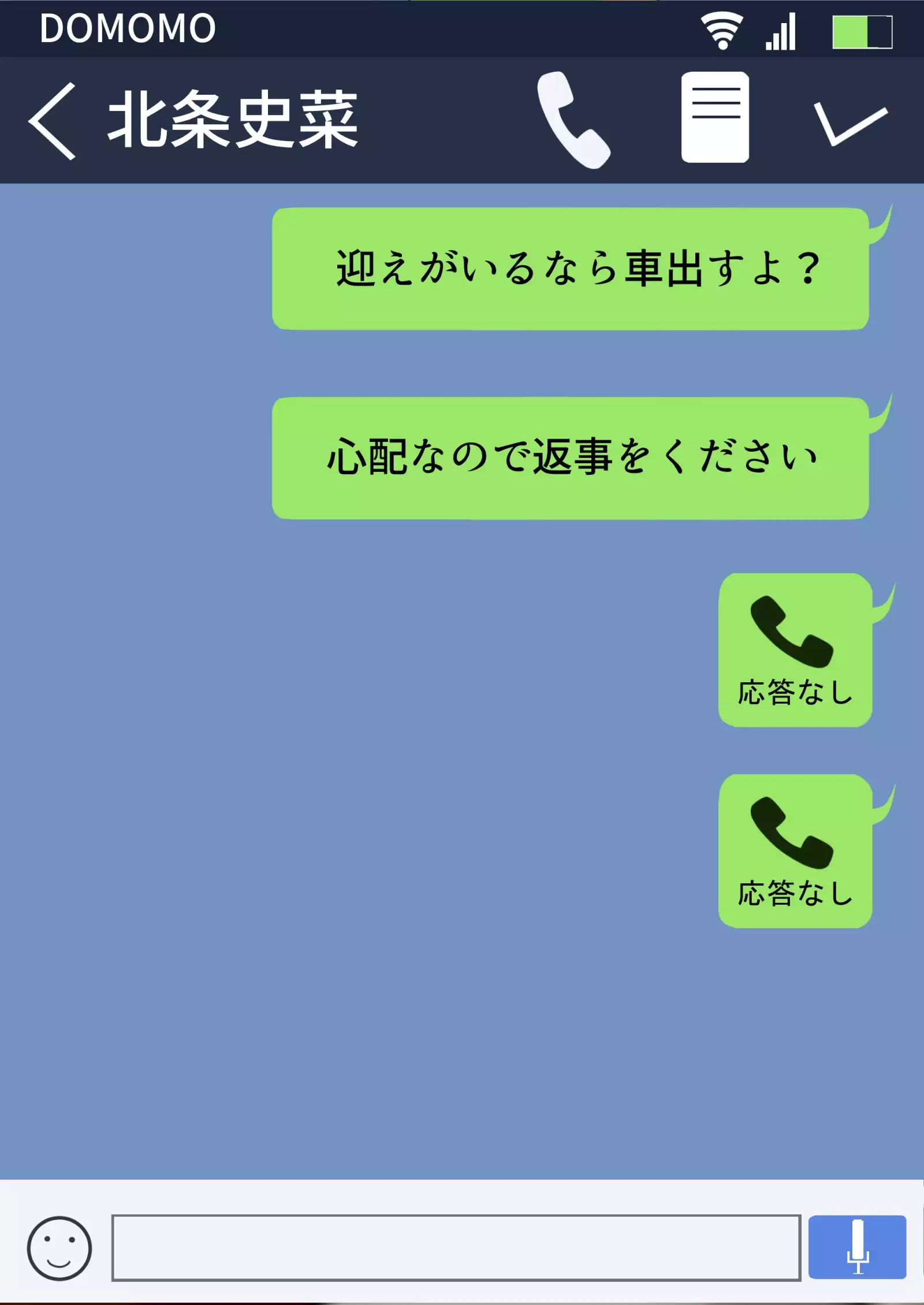Open the notes document icon
Screen dimensions: 924x1305
pos(715,117)
